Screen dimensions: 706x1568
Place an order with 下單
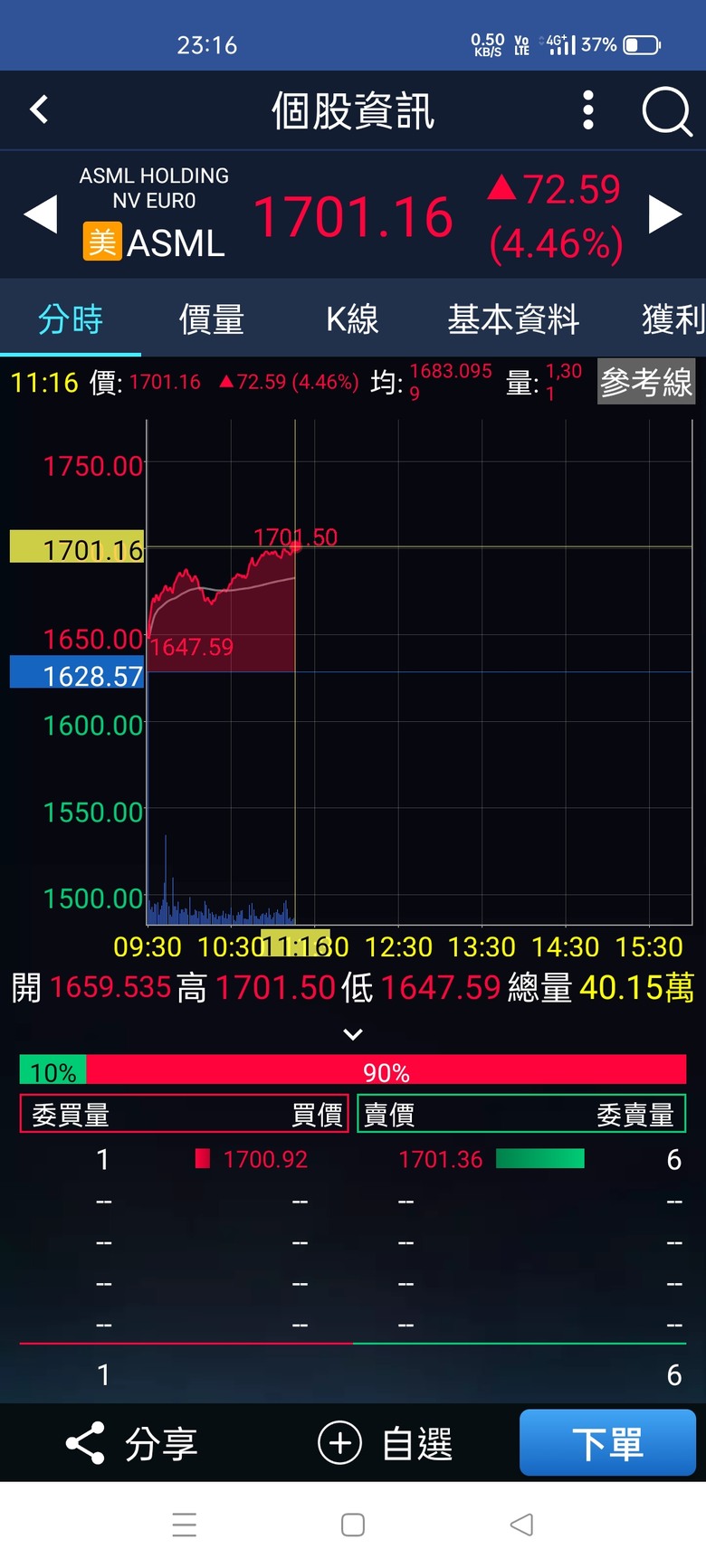607,1442
